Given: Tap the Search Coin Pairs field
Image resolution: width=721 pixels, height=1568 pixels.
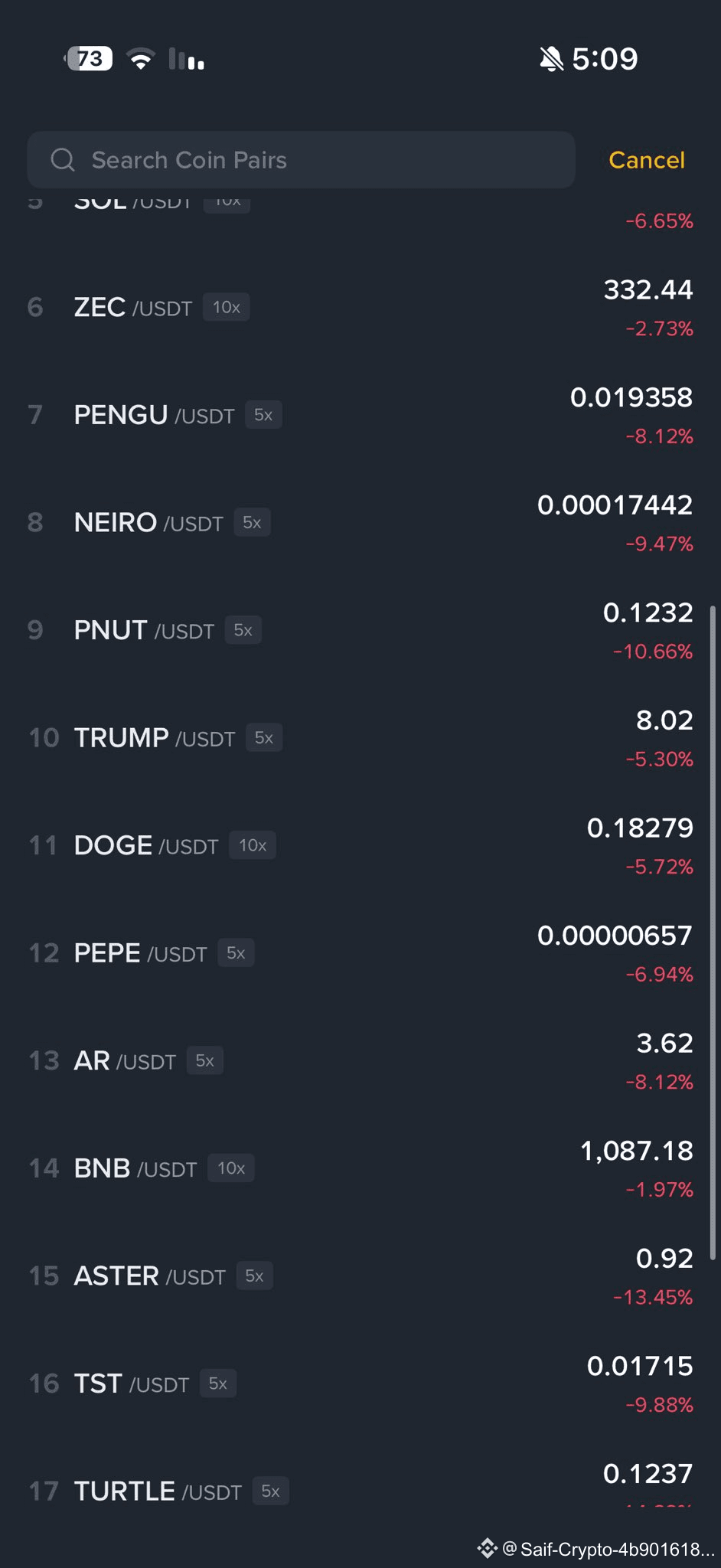Looking at the screenshot, I should click(300, 160).
